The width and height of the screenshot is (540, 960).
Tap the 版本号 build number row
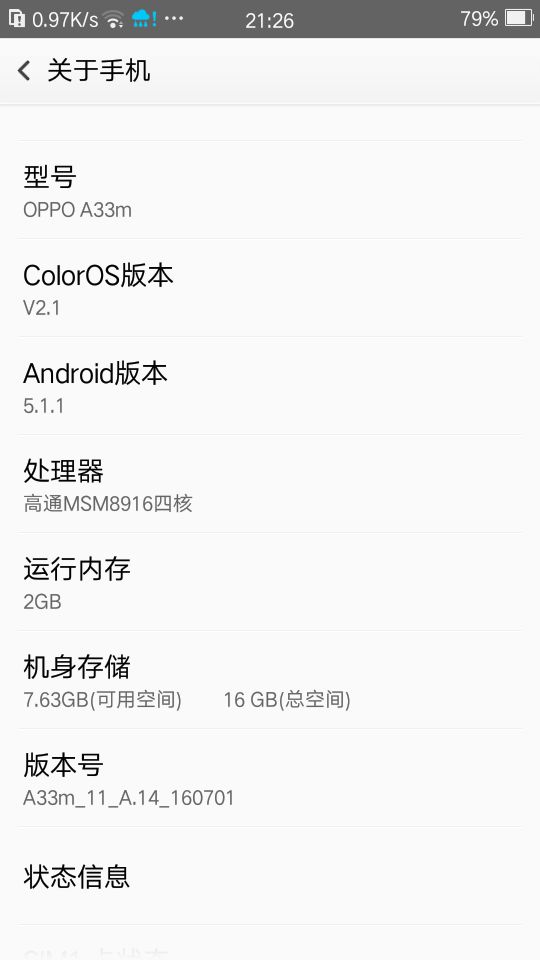pos(270,778)
